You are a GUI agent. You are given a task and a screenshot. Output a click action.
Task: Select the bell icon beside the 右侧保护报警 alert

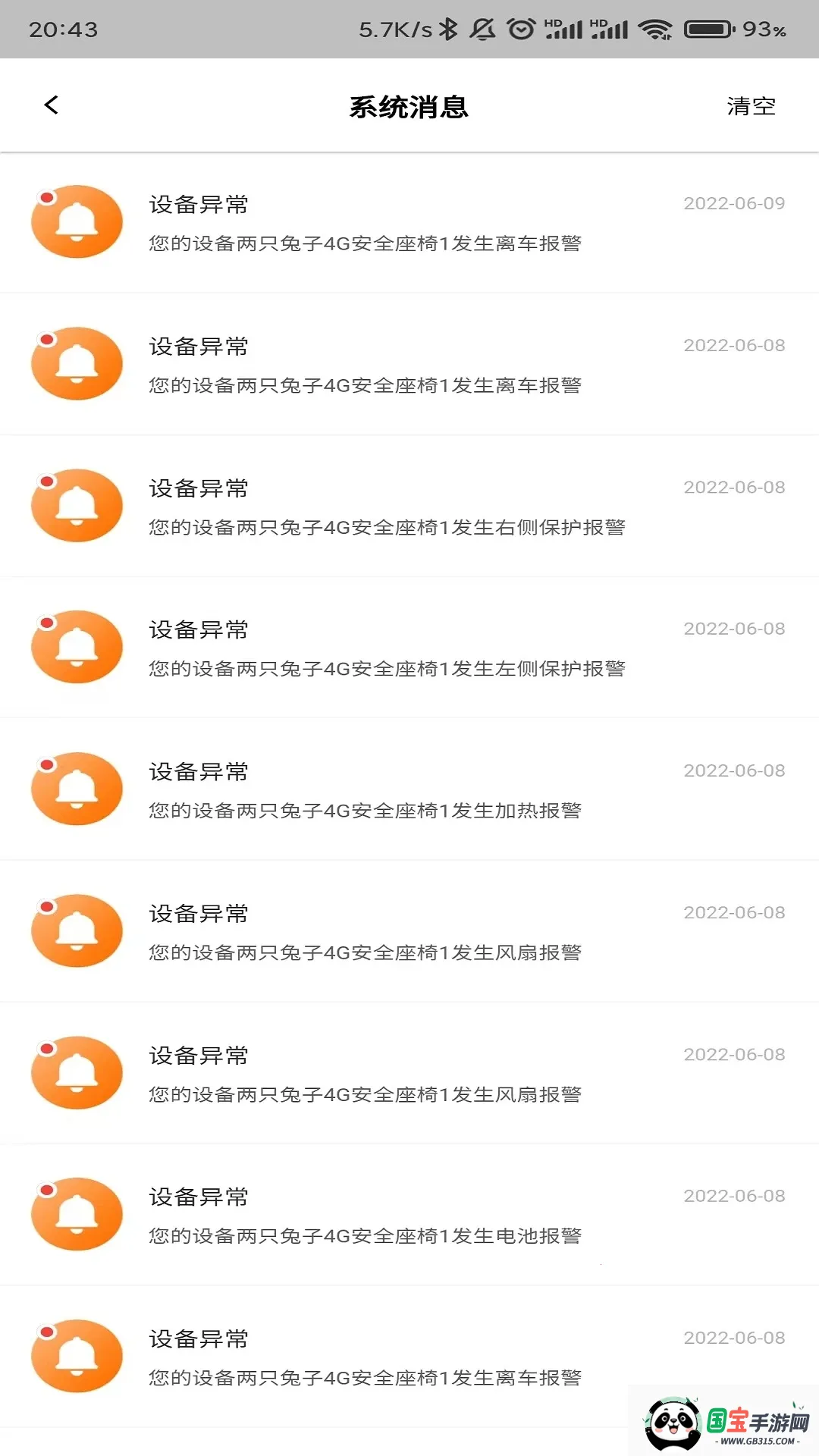(x=76, y=505)
